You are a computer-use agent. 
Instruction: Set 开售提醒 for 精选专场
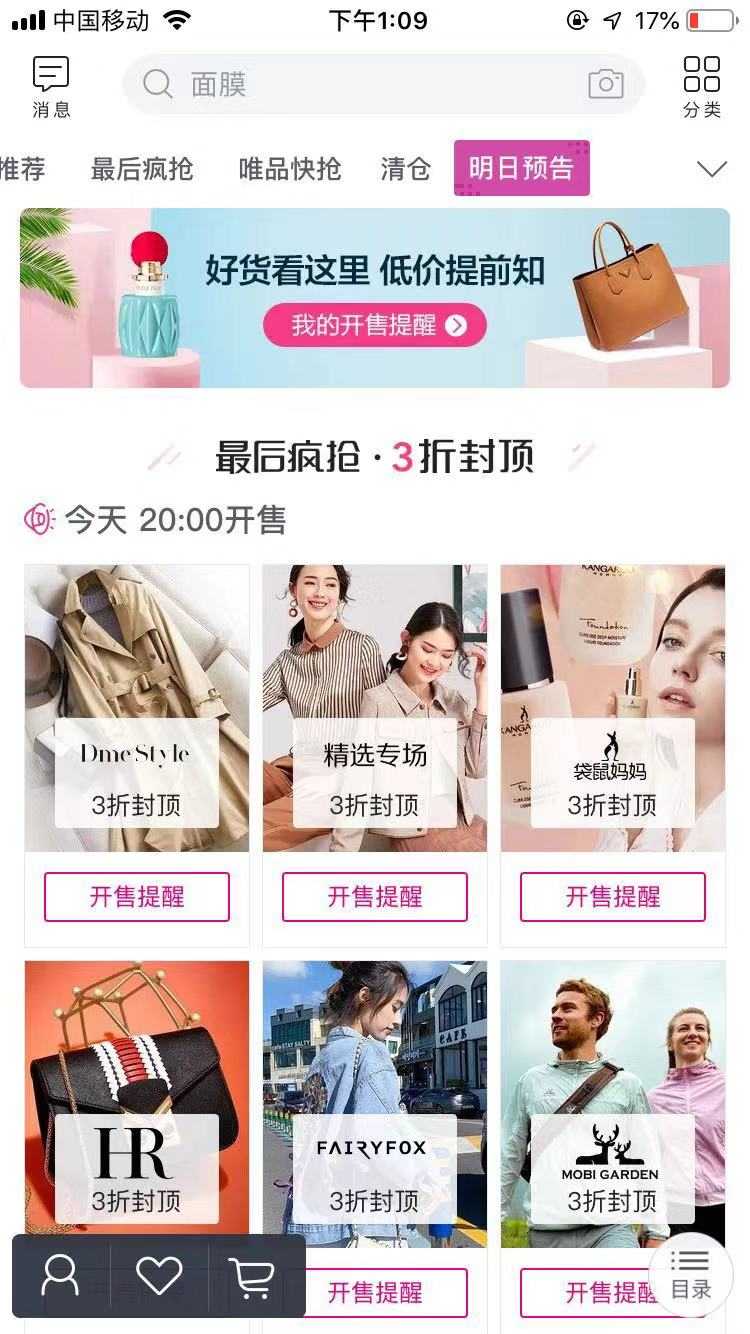click(x=375, y=897)
